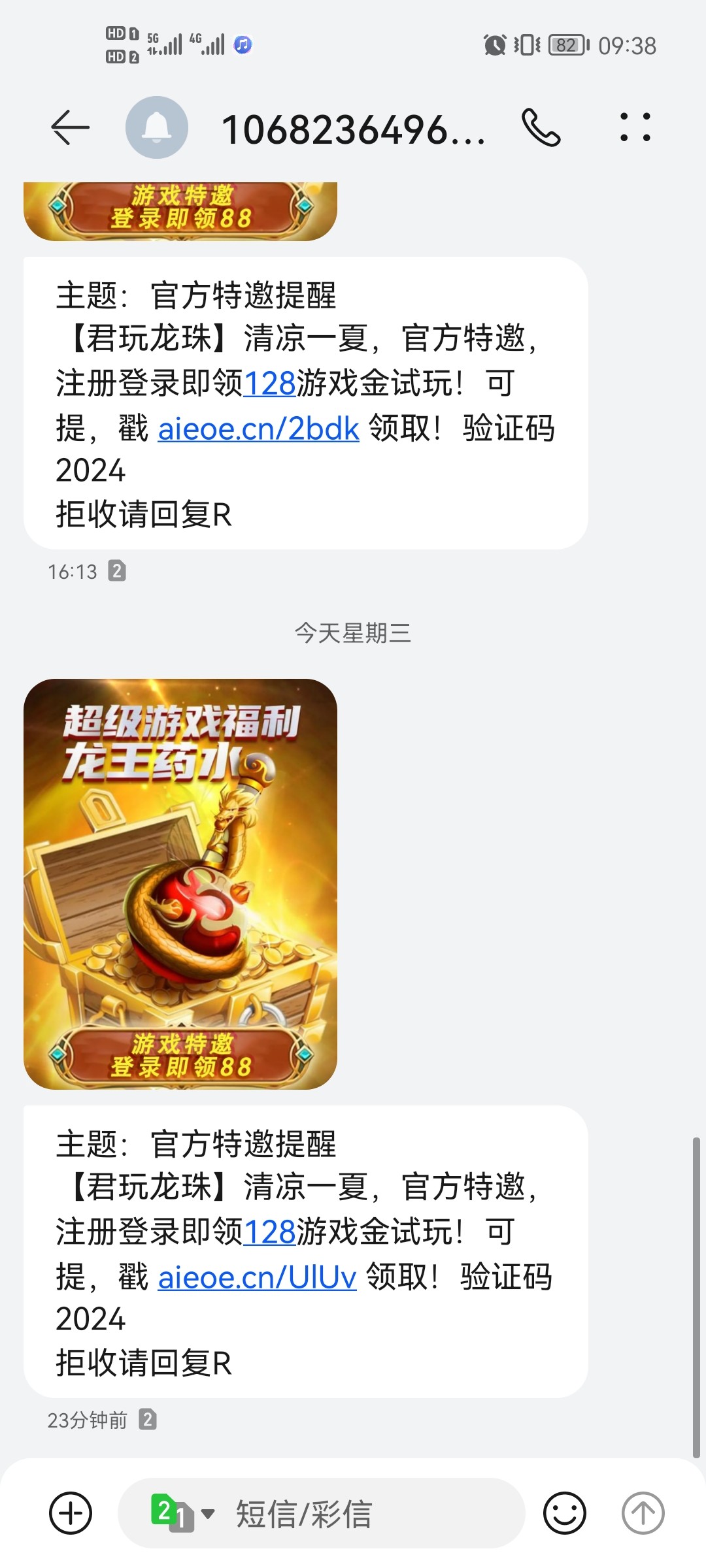Open the aieoe.cn/2bdk link
706x1568 pixels.
(258, 429)
